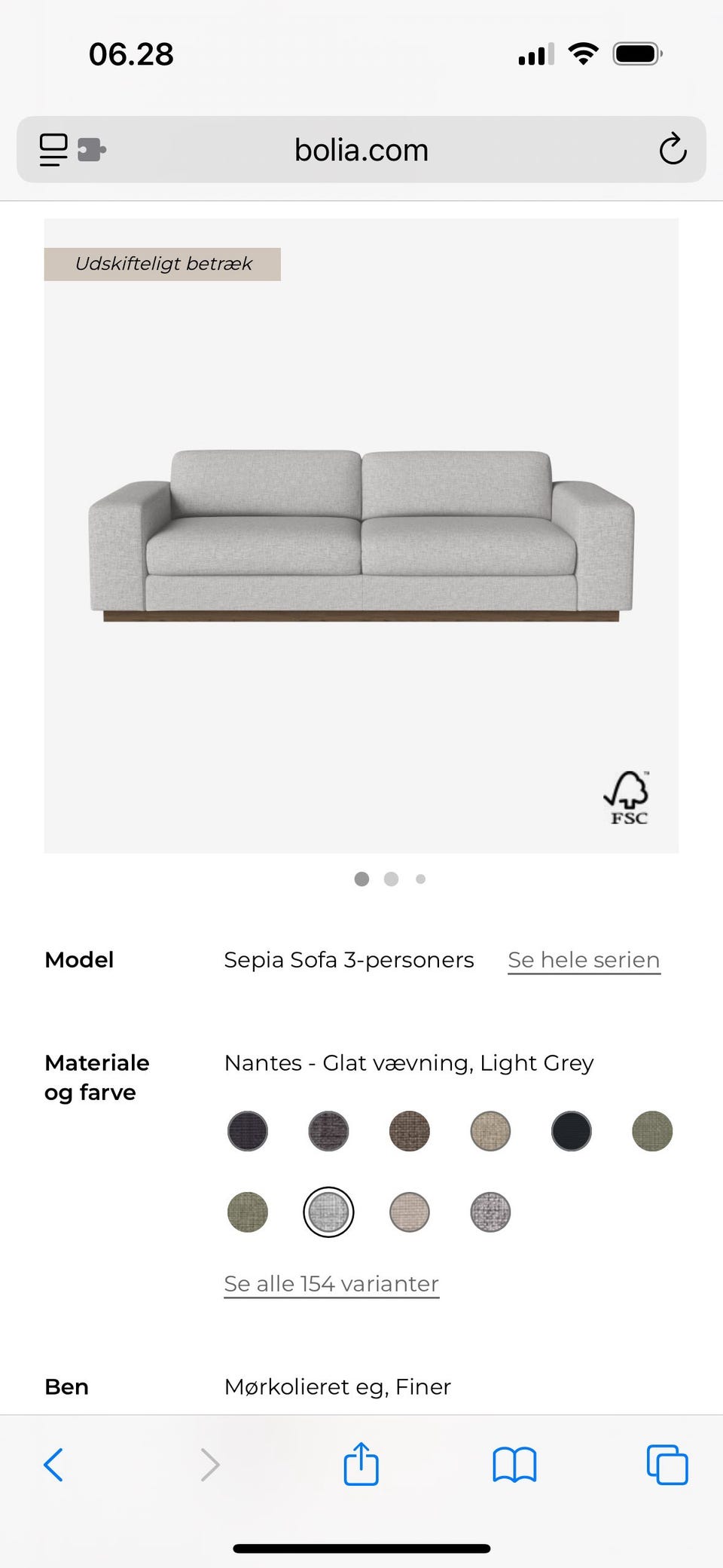Viewport: 723px width, 1568px height.
Task: Open the extensions menu in the address bar
Action: coord(92,149)
